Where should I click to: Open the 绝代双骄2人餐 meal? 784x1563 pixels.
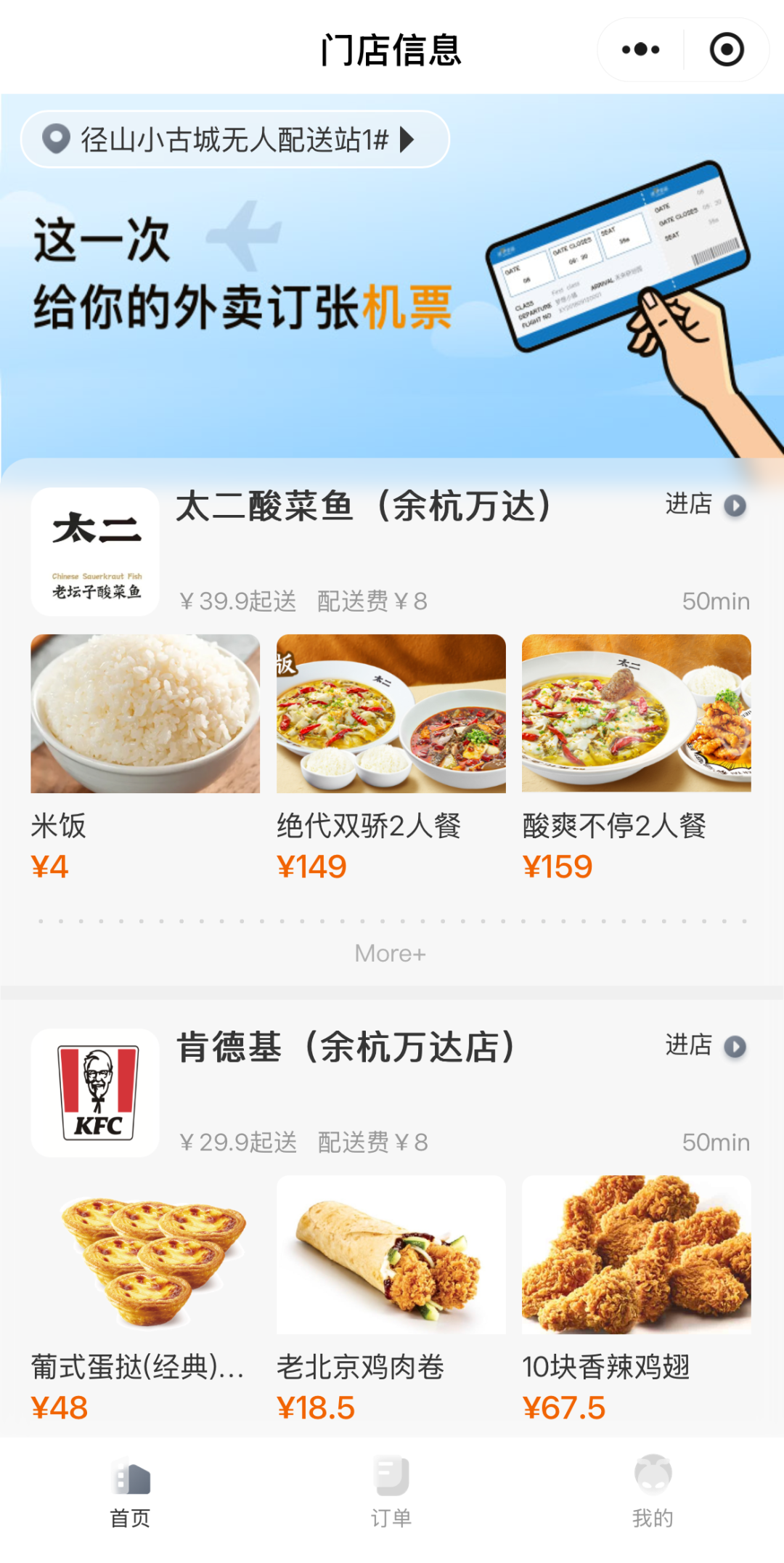(x=391, y=755)
